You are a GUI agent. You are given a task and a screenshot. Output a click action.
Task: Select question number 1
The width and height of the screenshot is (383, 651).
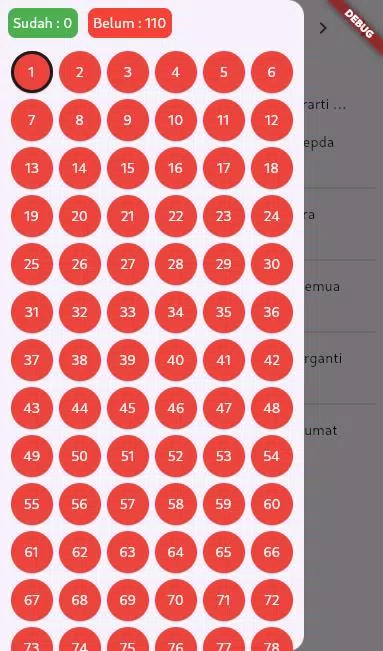(x=32, y=72)
